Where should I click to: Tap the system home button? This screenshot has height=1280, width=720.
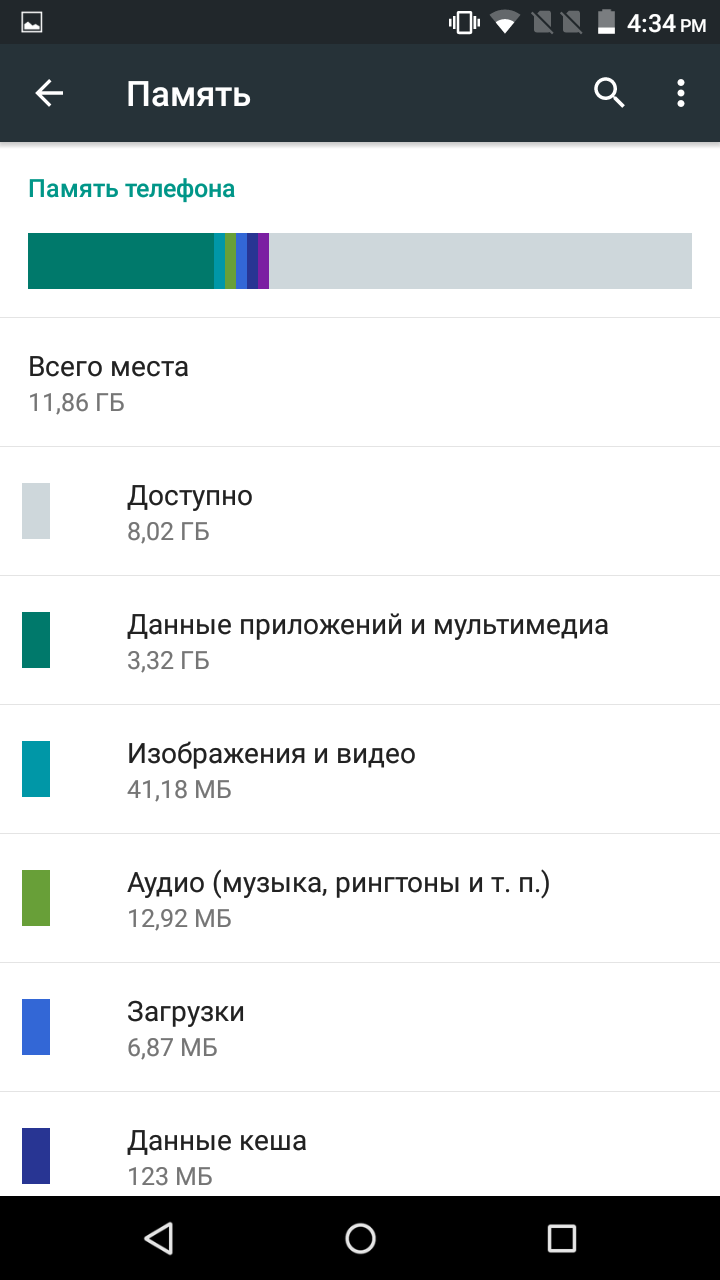click(x=360, y=1238)
